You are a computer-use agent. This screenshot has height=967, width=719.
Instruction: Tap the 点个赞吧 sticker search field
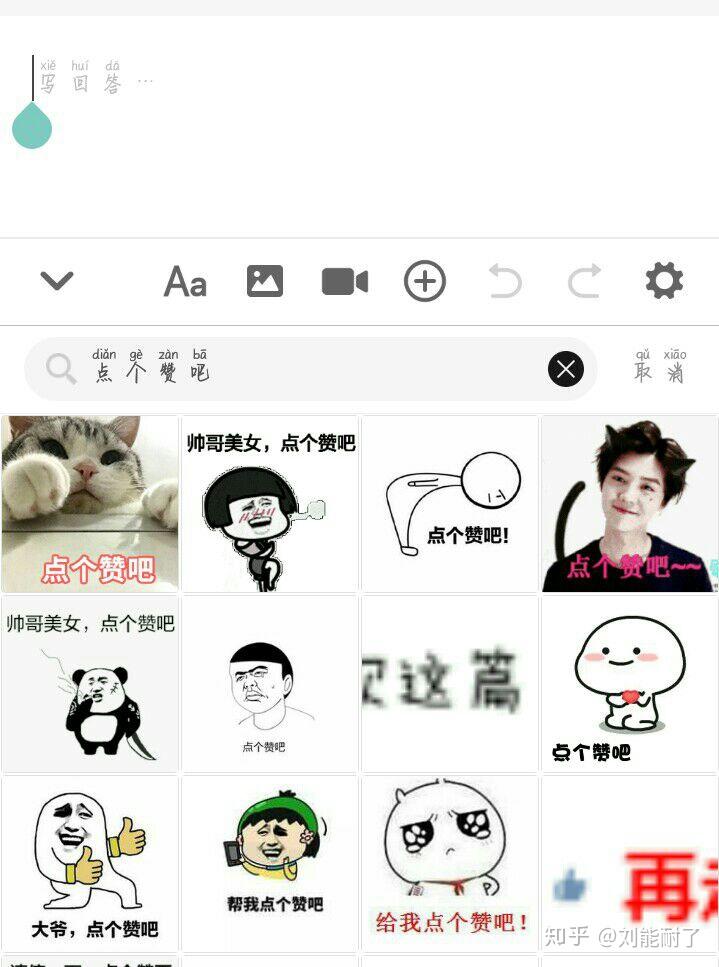[300, 370]
